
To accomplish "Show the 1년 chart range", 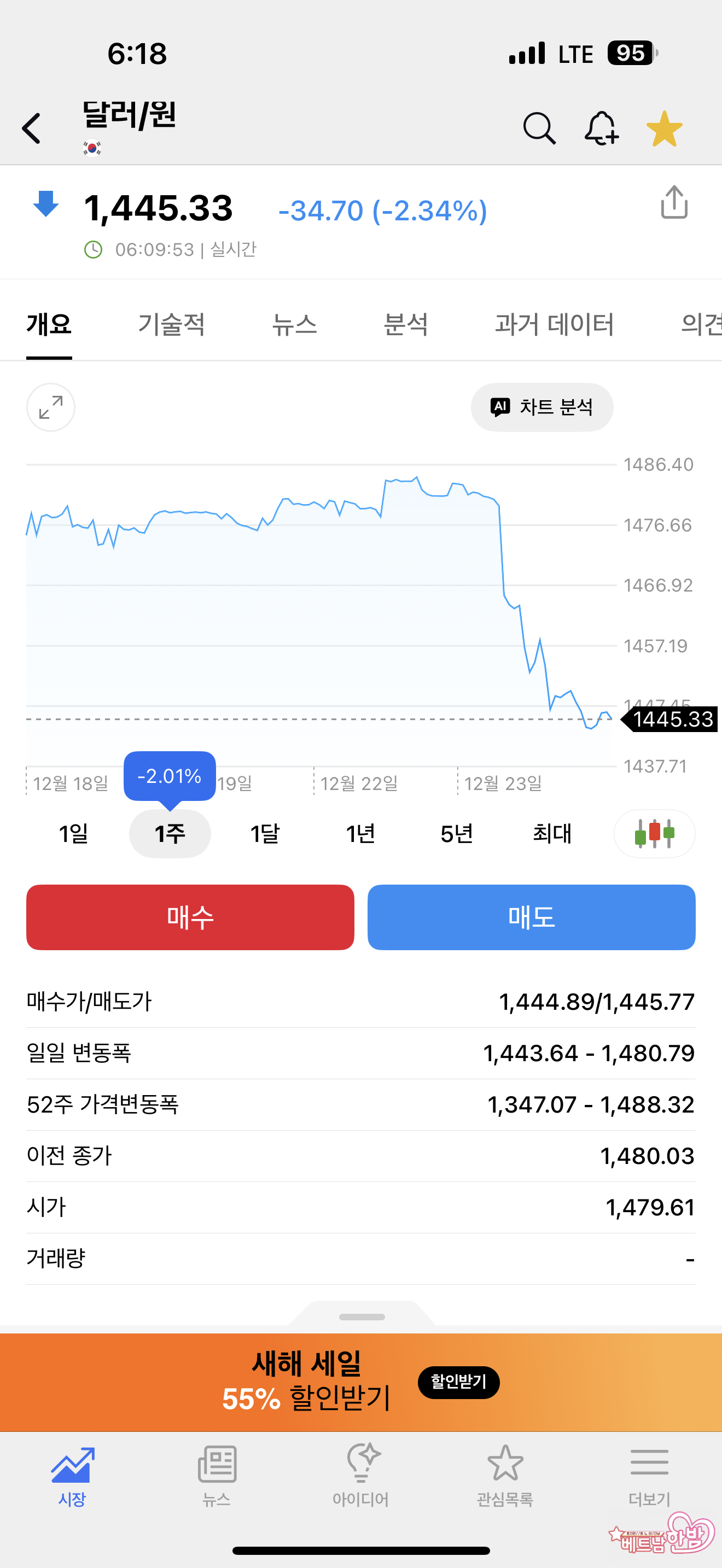I will (360, 833).
